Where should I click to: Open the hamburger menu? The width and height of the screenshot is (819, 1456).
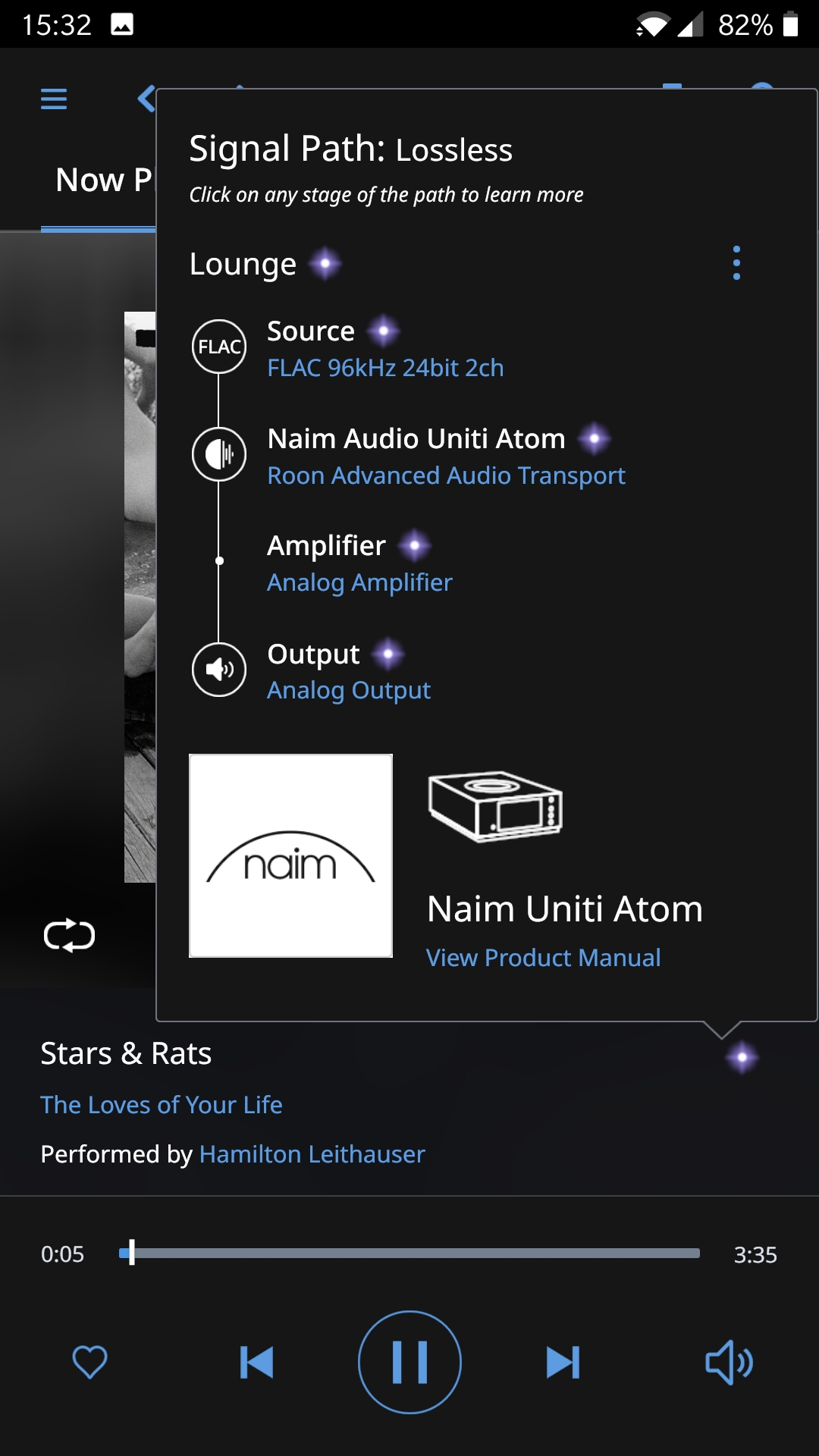(54, 99)
